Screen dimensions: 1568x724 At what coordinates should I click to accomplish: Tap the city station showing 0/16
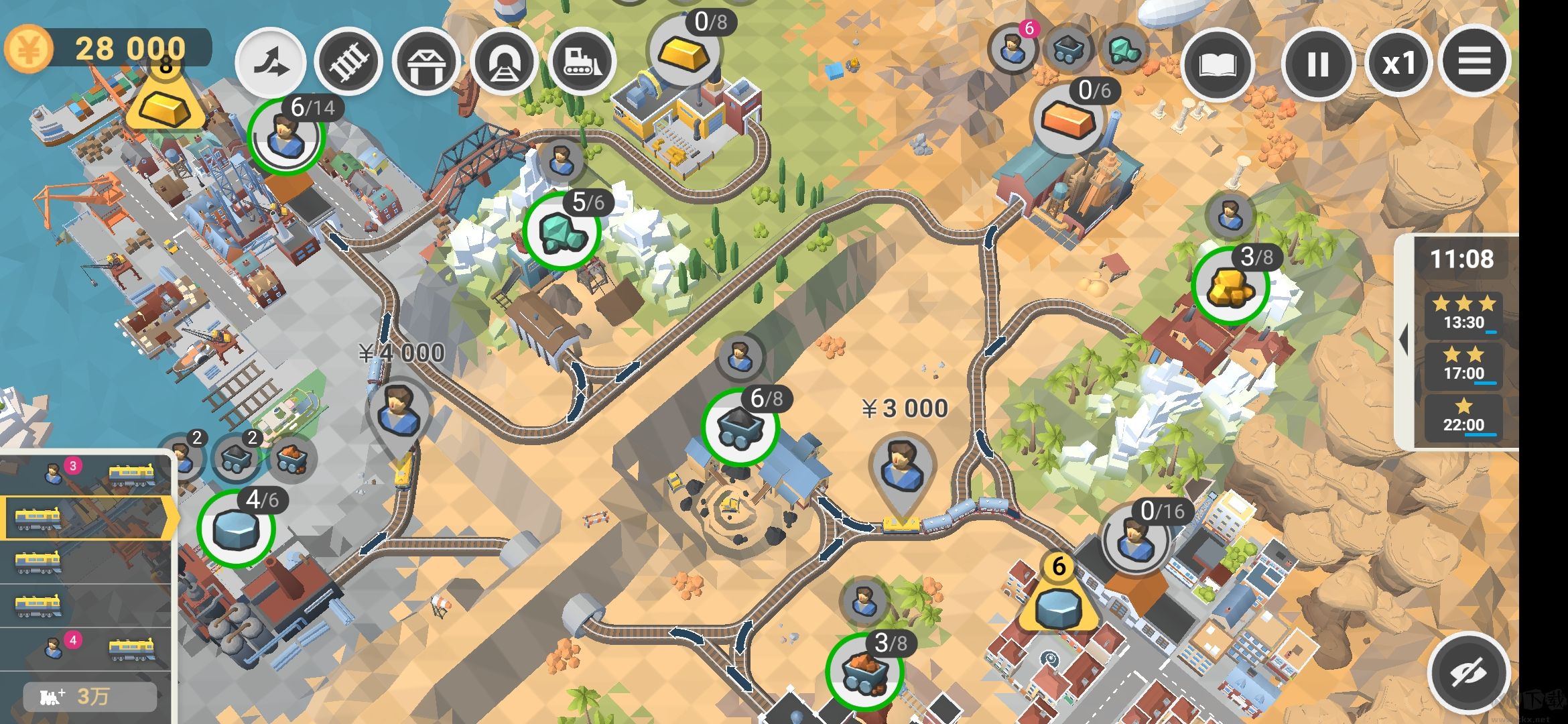[1134, 539]
